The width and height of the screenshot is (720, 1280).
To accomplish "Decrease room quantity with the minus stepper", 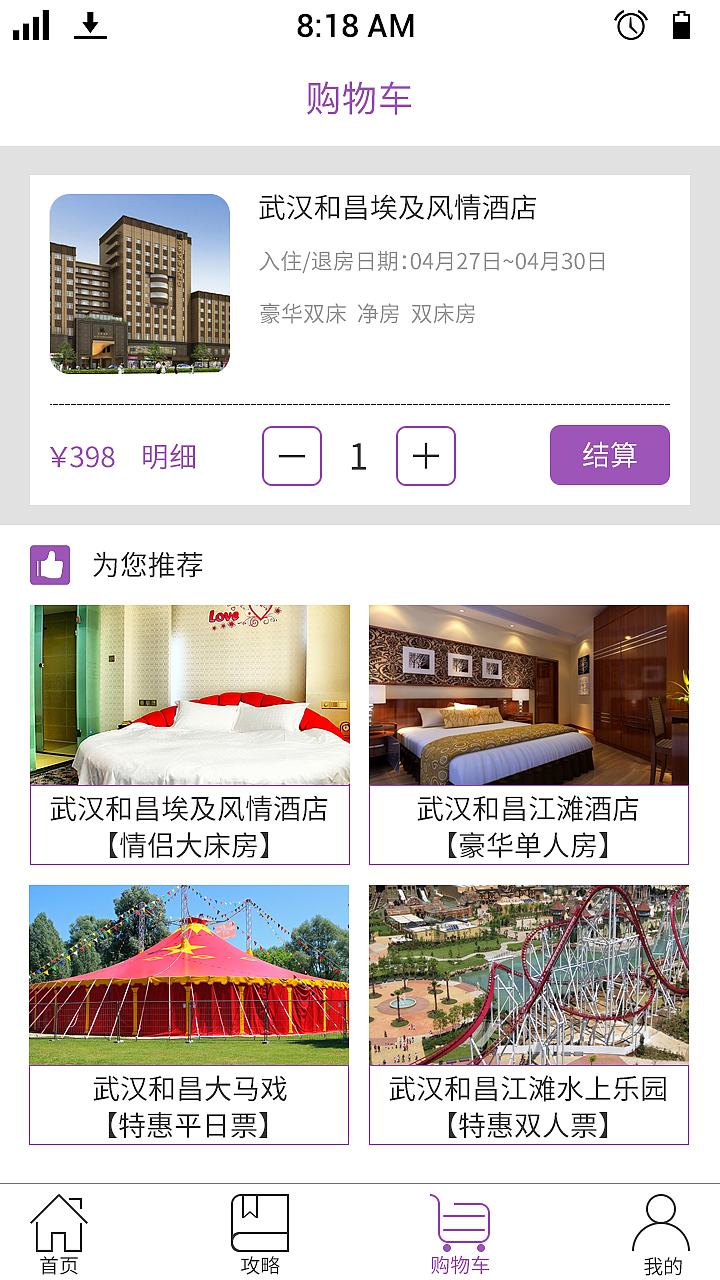I will tap(291, 456).
